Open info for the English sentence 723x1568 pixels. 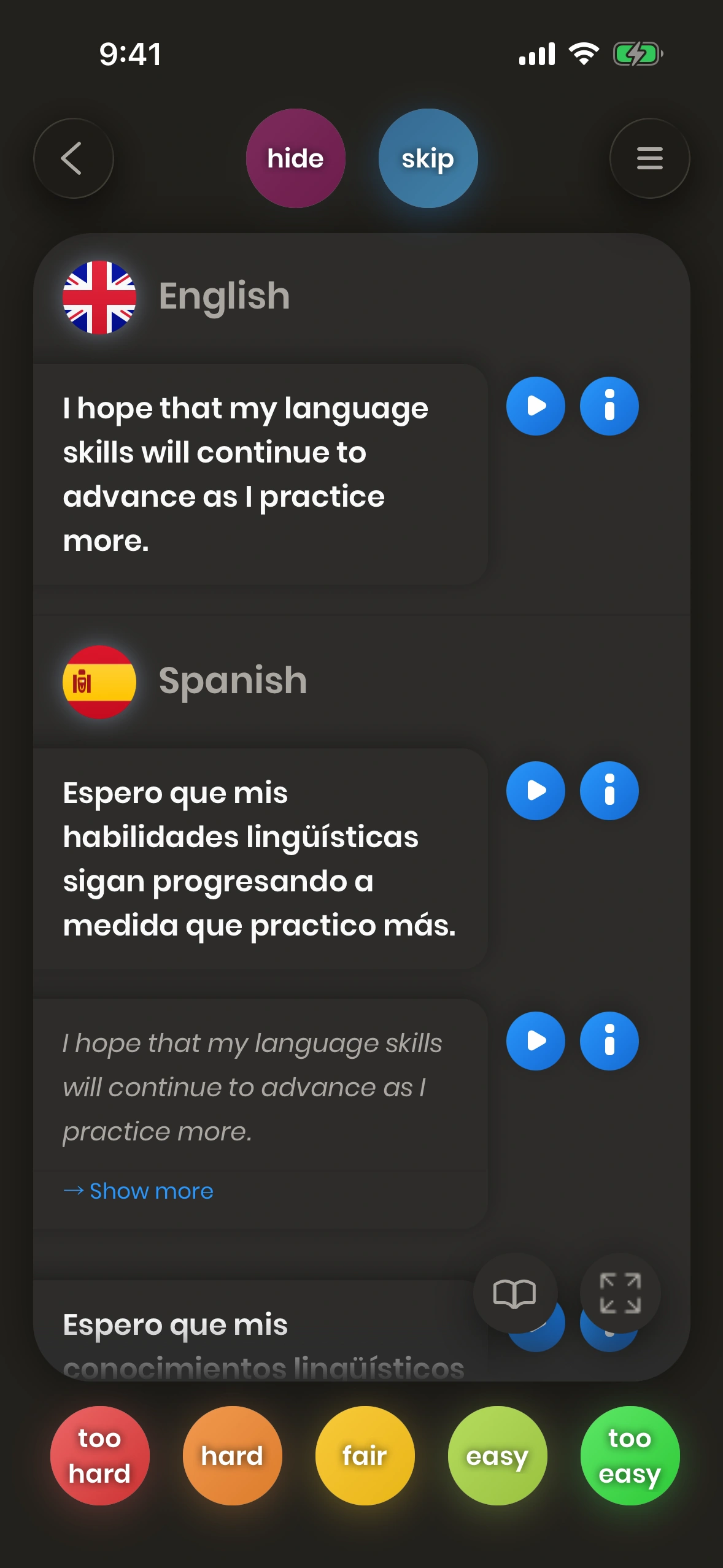(609, 406)
